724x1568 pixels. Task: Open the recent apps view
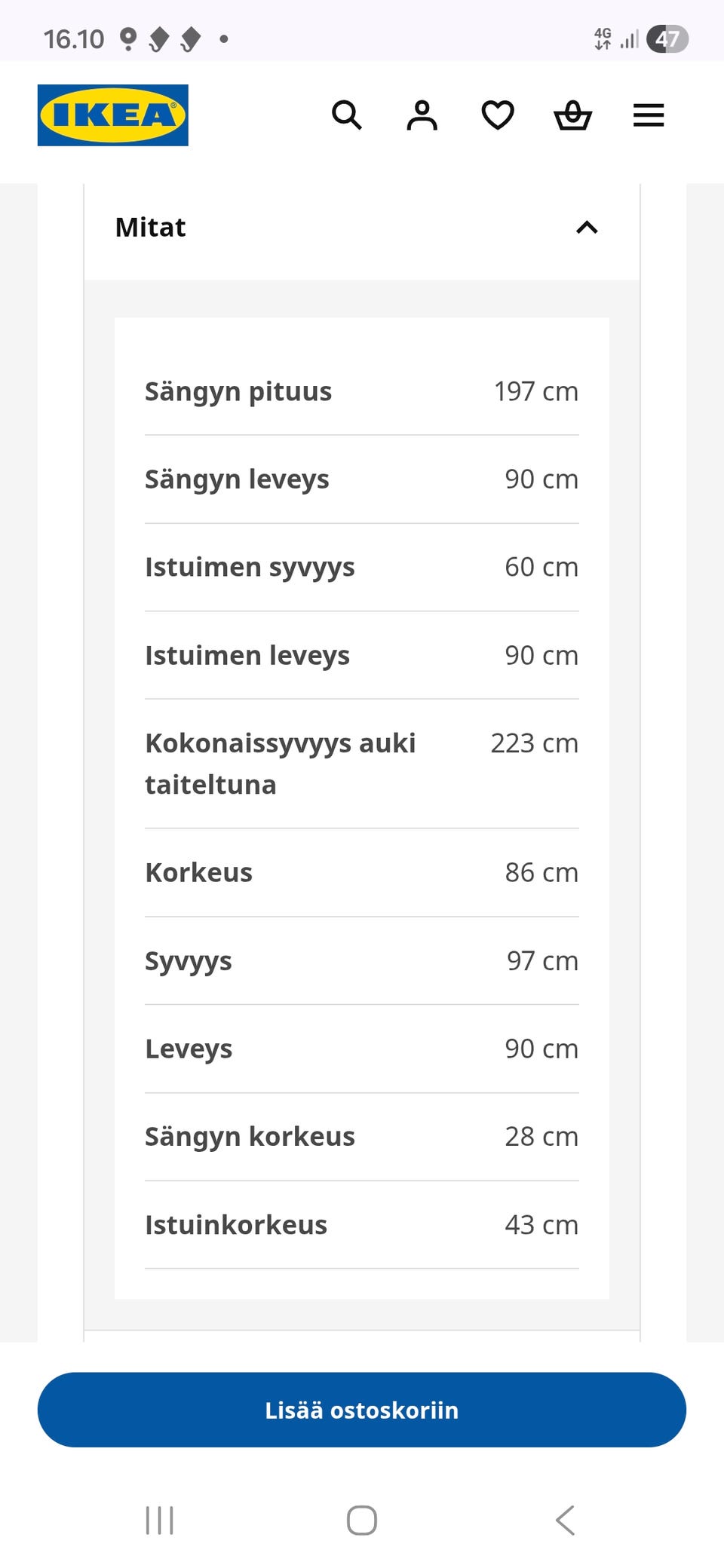[159, 1520]
